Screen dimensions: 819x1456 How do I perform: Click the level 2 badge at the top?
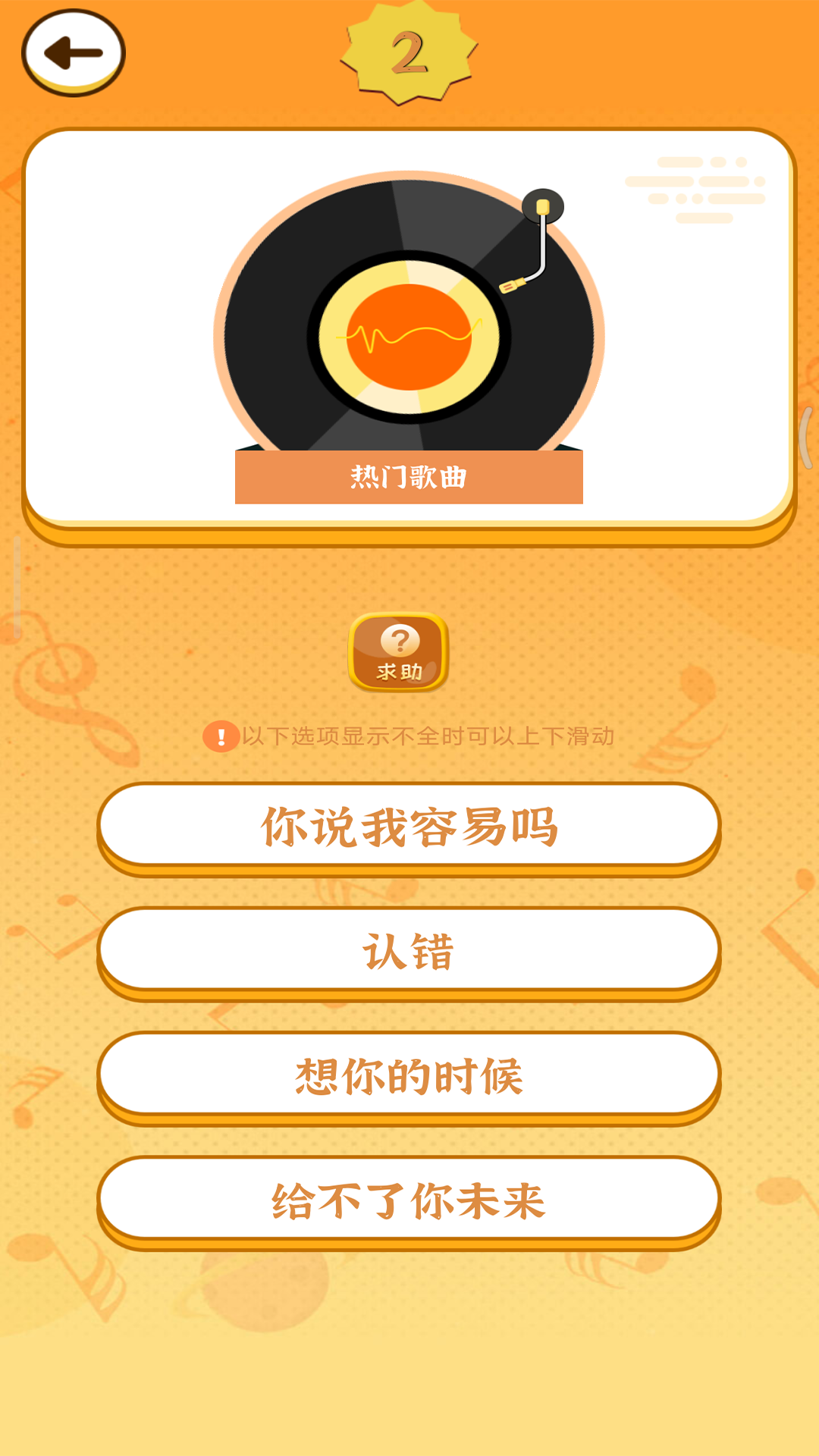pos(408,53)
